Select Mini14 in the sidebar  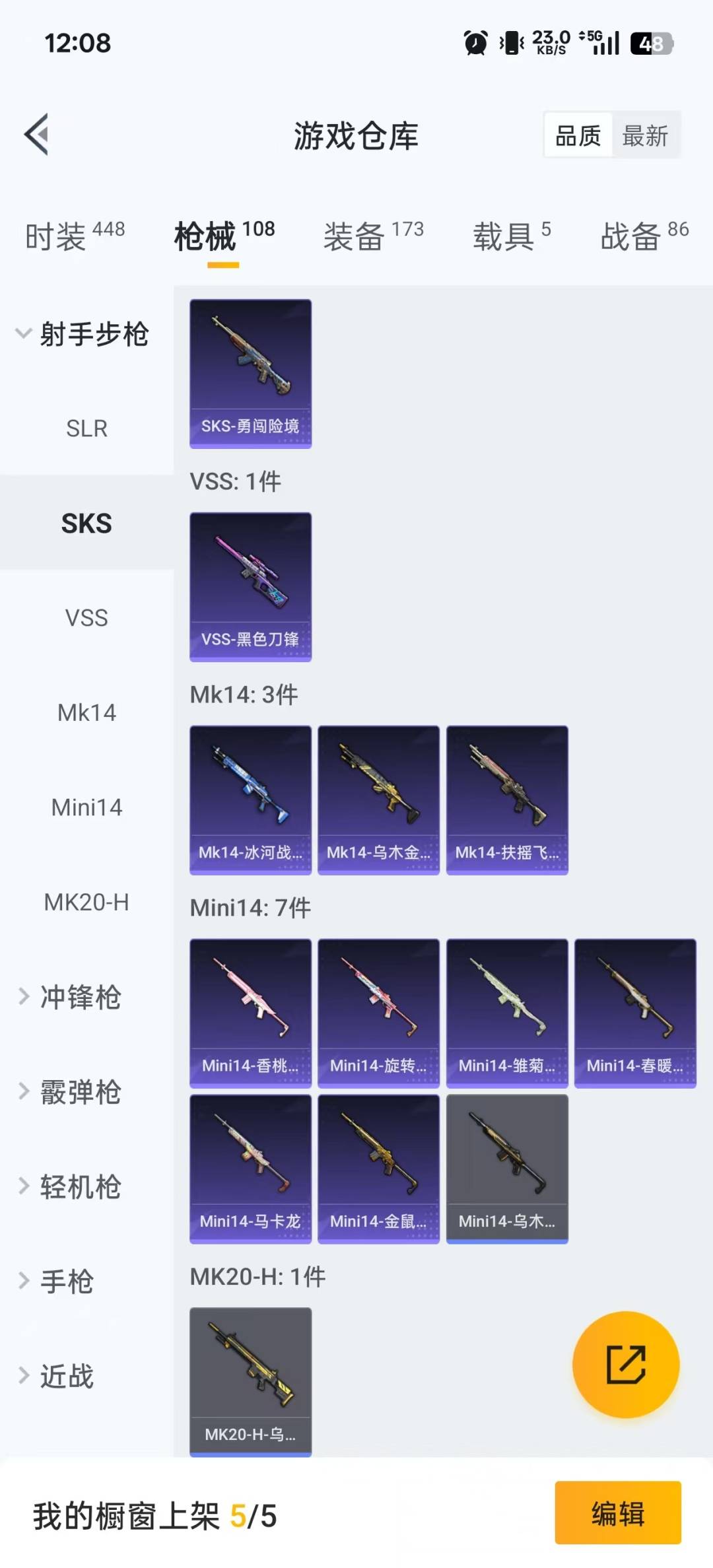pos(86,807)
